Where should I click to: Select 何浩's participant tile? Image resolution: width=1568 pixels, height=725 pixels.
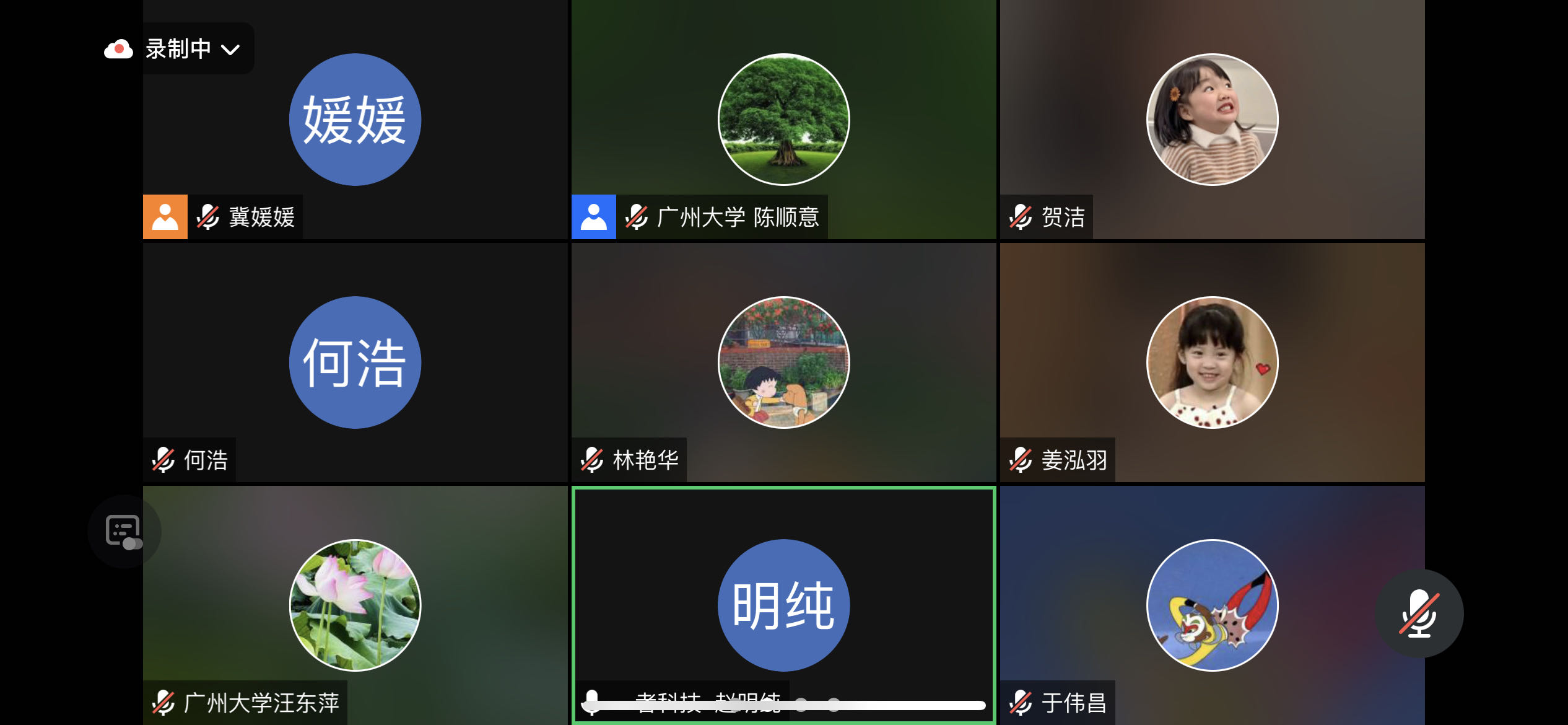pyautogui.click(x=355, y=362)
